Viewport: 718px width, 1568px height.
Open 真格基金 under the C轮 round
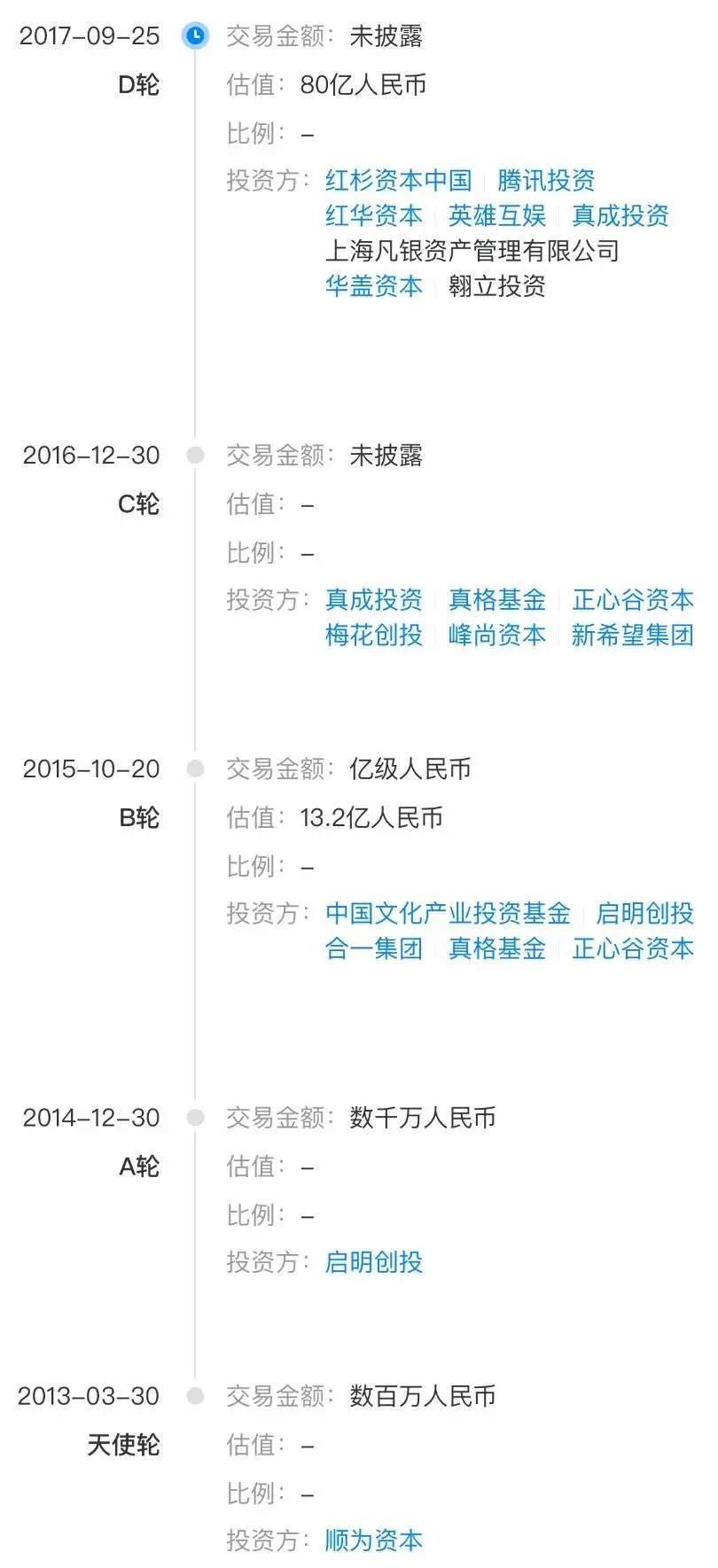tap(497, 600)
